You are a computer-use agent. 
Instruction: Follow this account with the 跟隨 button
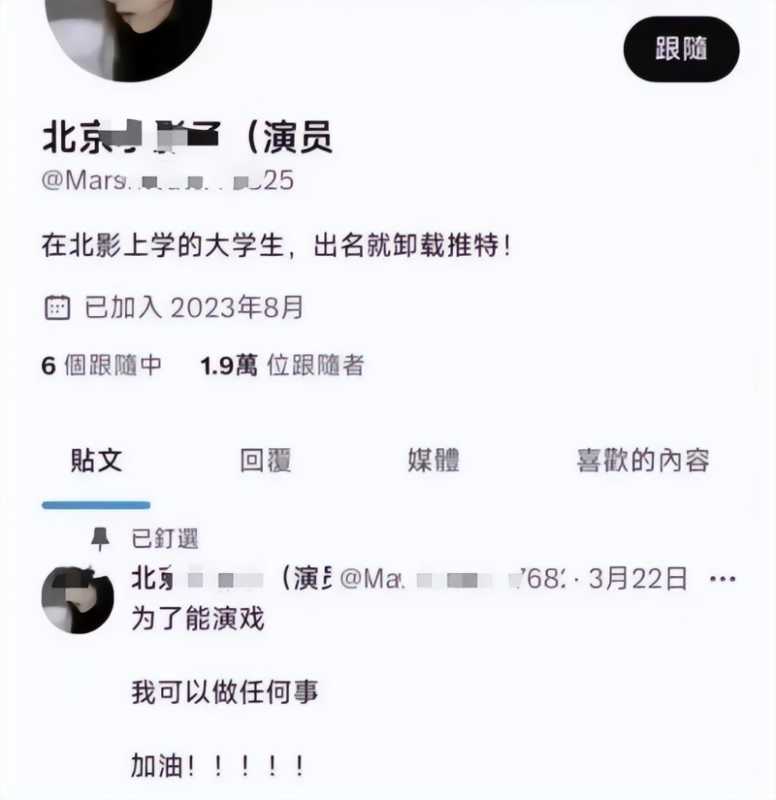(x=681, y=50)
